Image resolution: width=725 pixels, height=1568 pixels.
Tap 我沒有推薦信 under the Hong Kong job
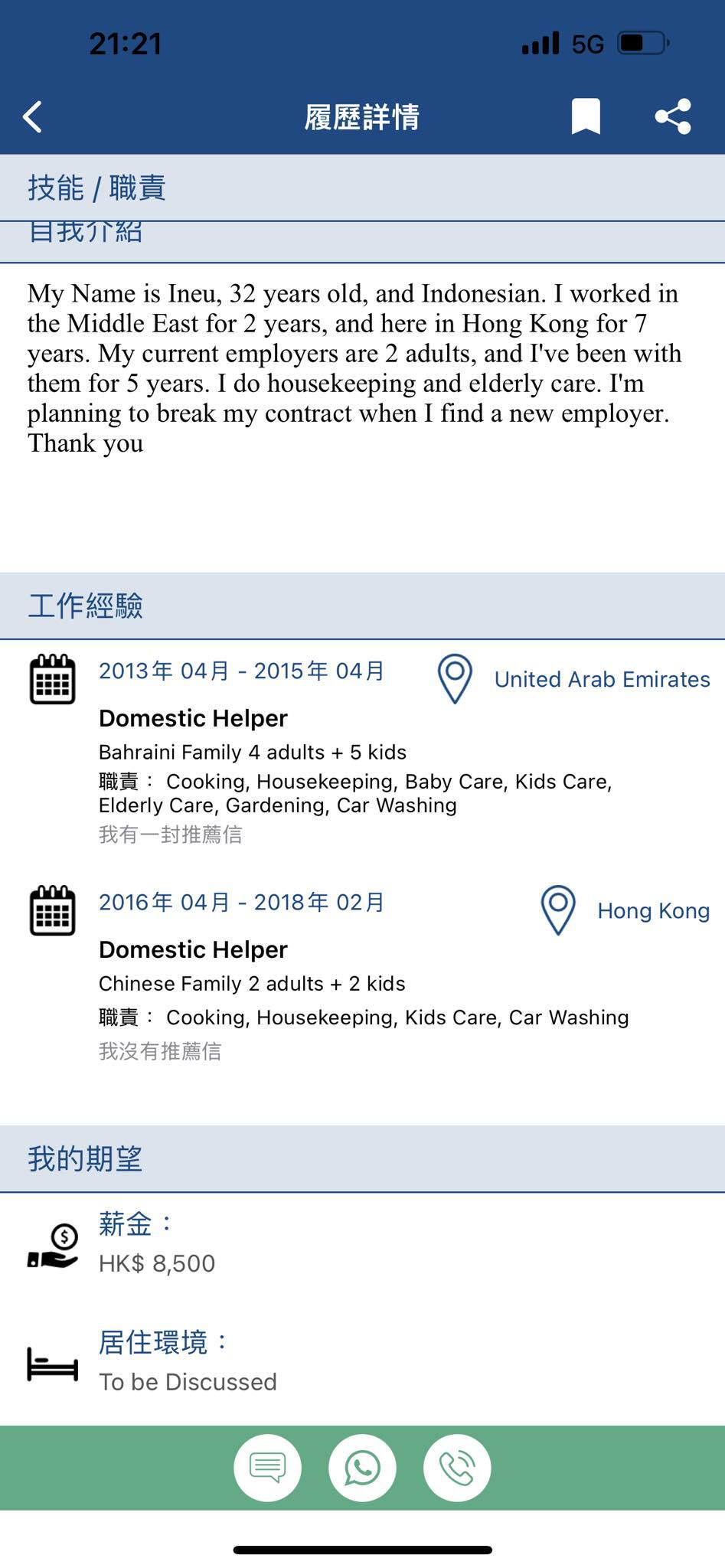tap(161, 1051)
